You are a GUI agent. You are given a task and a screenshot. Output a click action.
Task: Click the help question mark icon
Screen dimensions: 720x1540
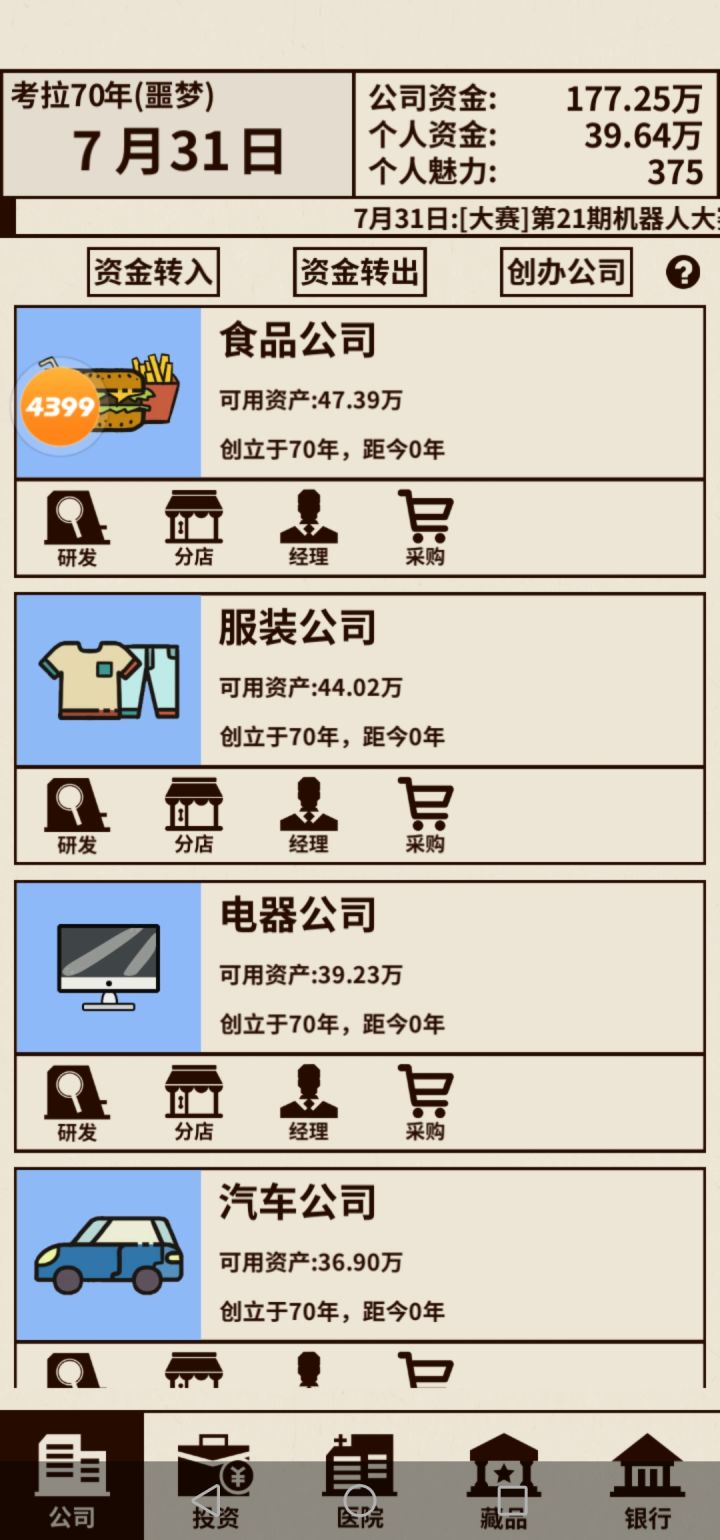(x=684, y=271)
